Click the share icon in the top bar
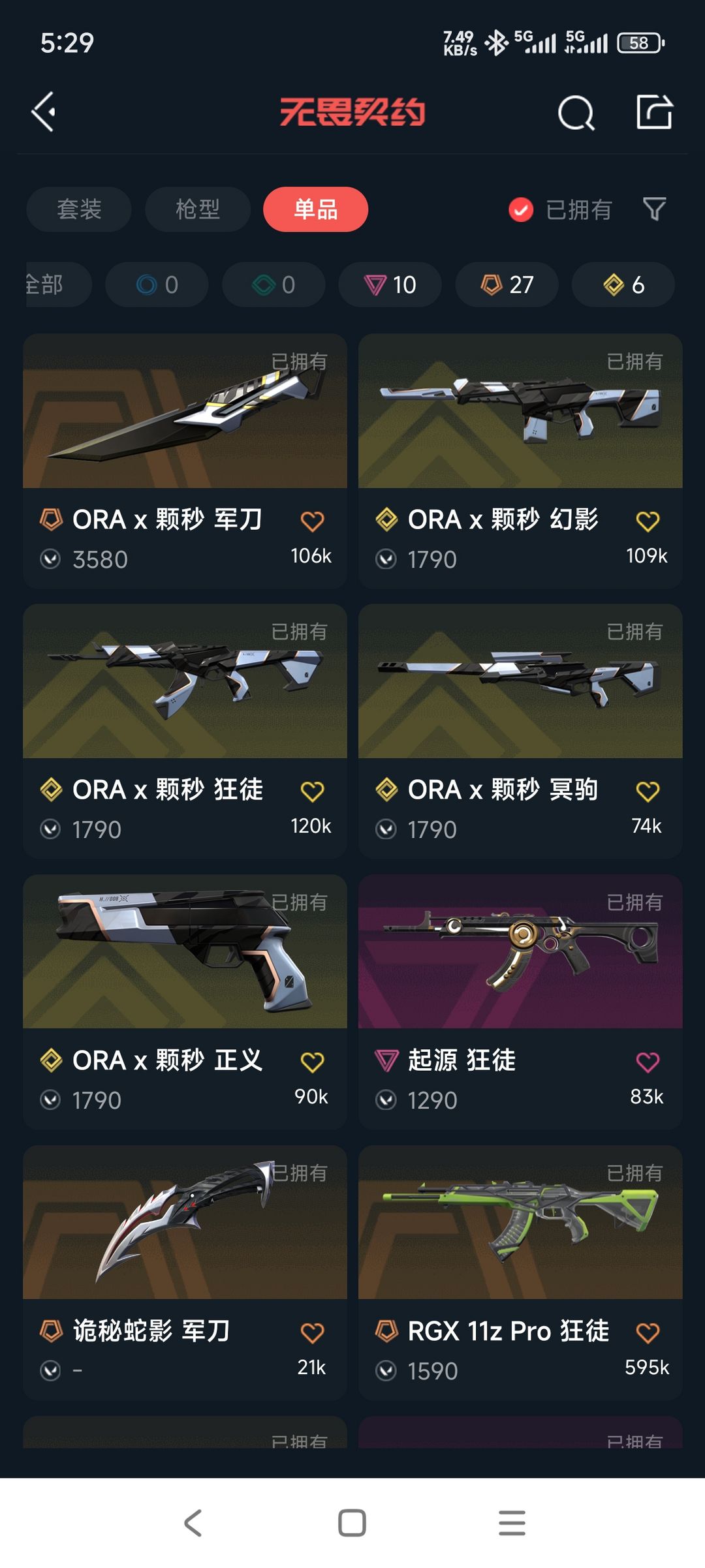Screen dimensions: 705x1568 coord(657,112)
